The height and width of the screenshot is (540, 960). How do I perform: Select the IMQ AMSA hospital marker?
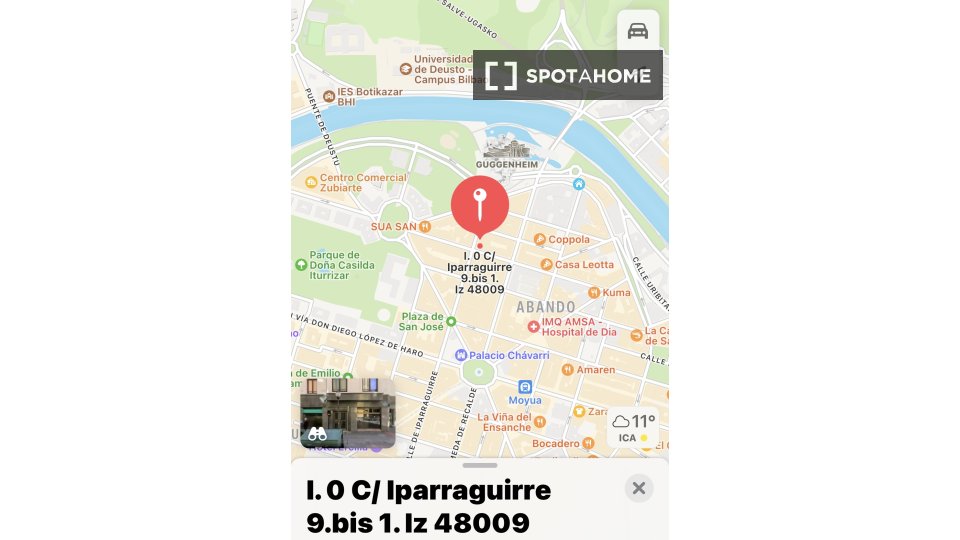[534, 327]
